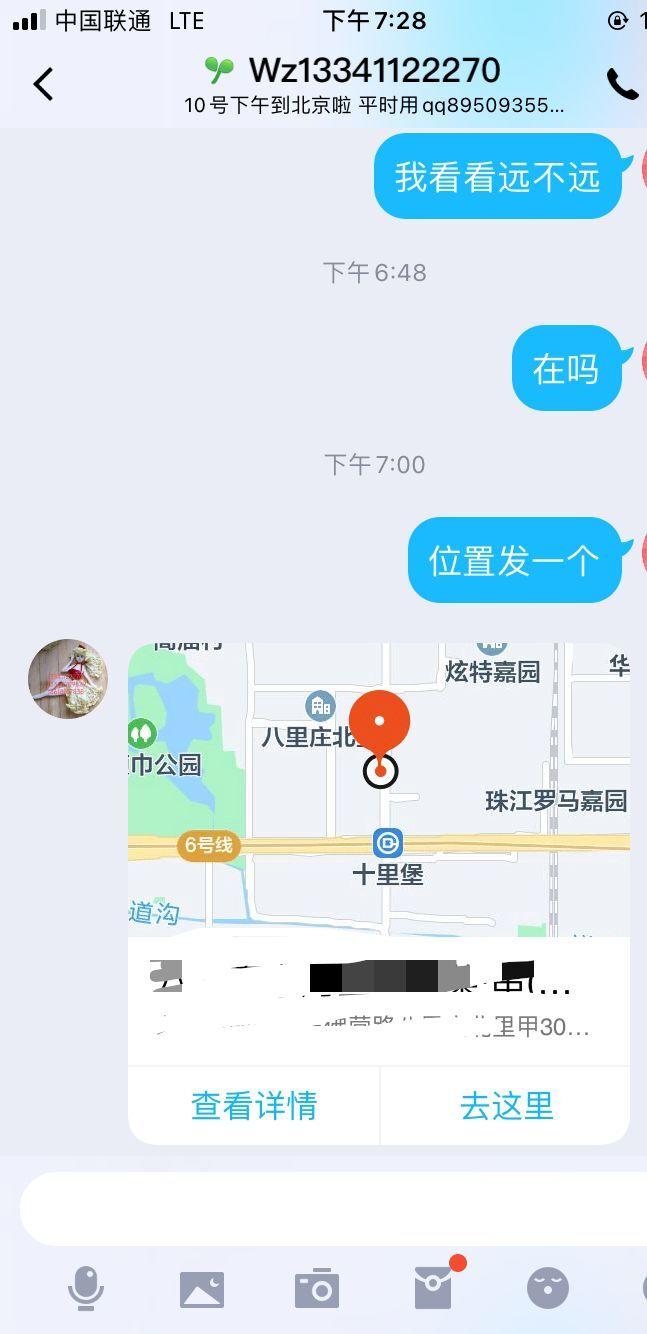Tap the microphone for voice message

(x=86, y=1288)
